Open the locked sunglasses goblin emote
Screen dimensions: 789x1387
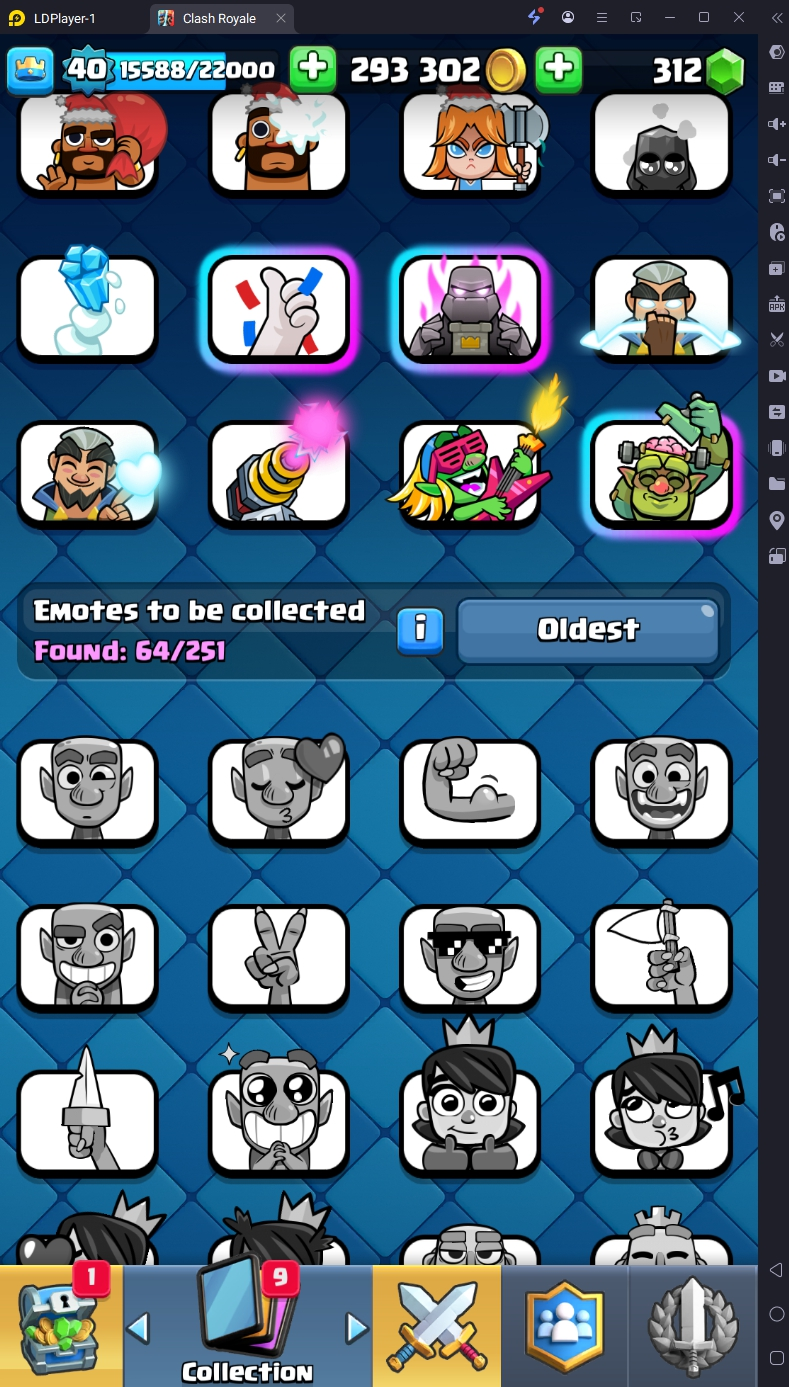point(470,955)
